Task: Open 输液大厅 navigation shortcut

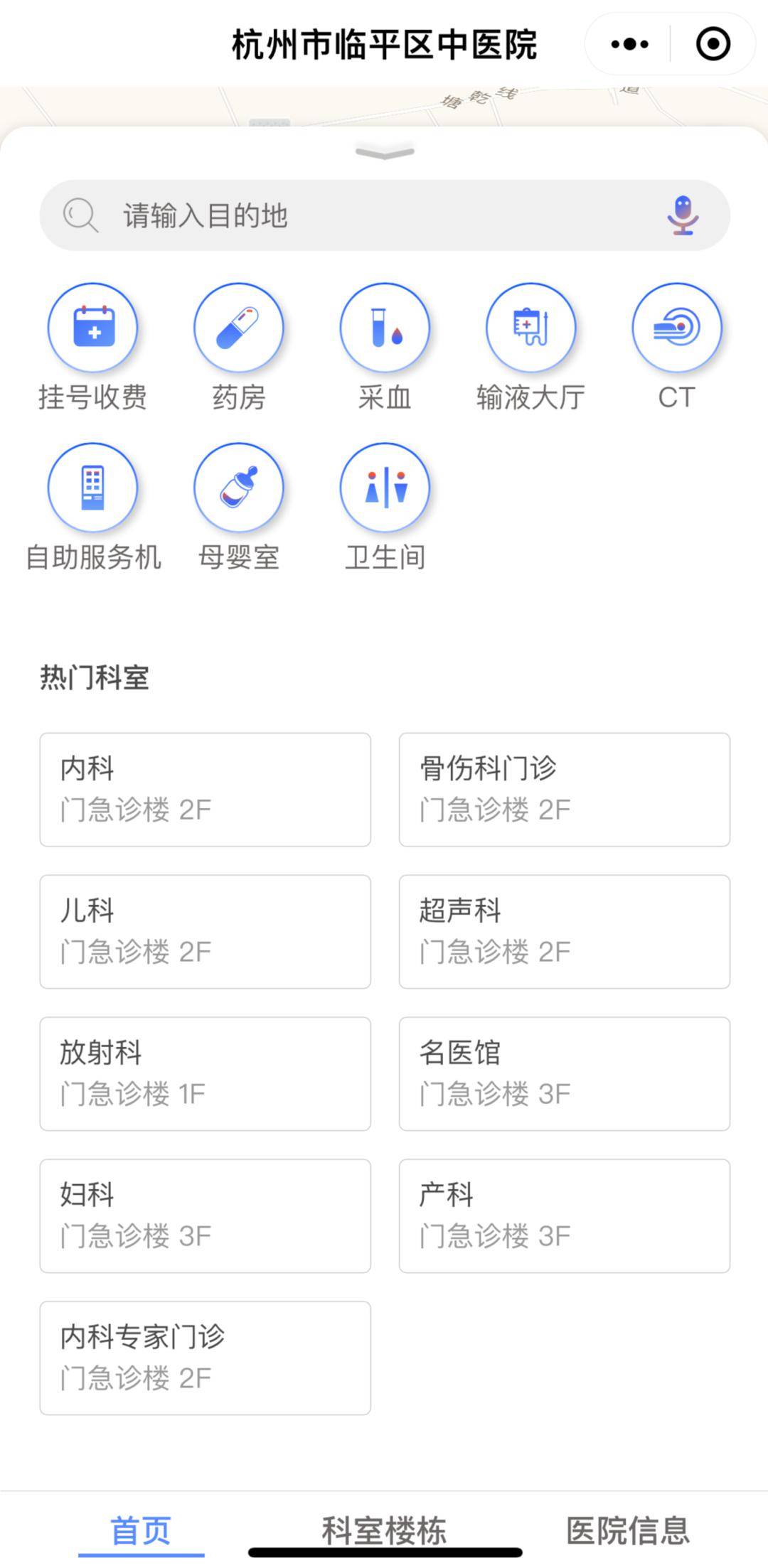Action: [x=530, y=348]
